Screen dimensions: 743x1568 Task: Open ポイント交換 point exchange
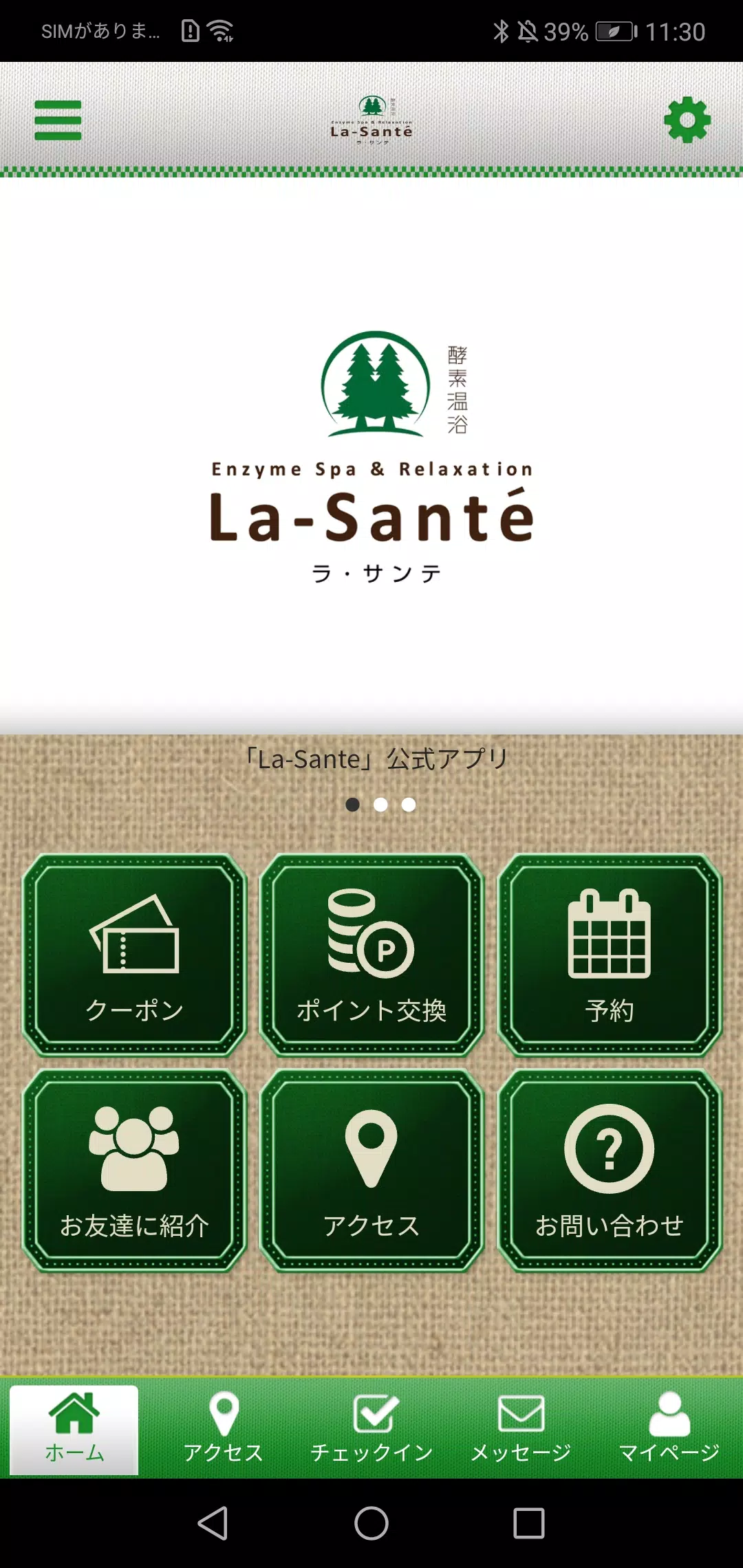tap(371, 955)
